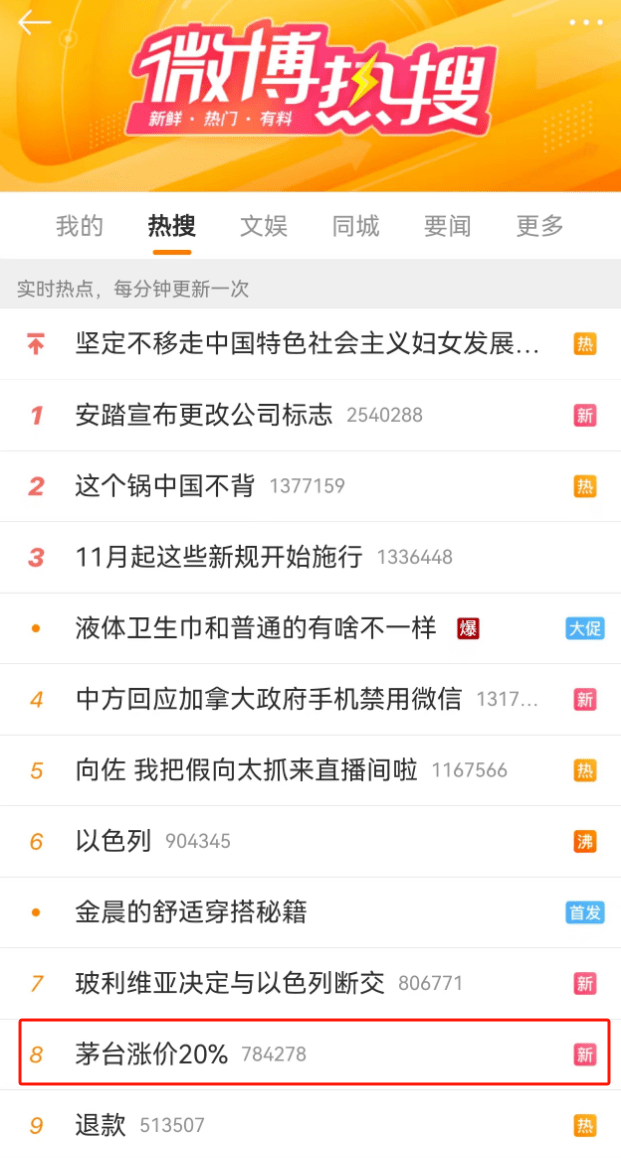Show the 更多 tab
The height and width of the screenshot is (1158, 621).
pos(540,226)
